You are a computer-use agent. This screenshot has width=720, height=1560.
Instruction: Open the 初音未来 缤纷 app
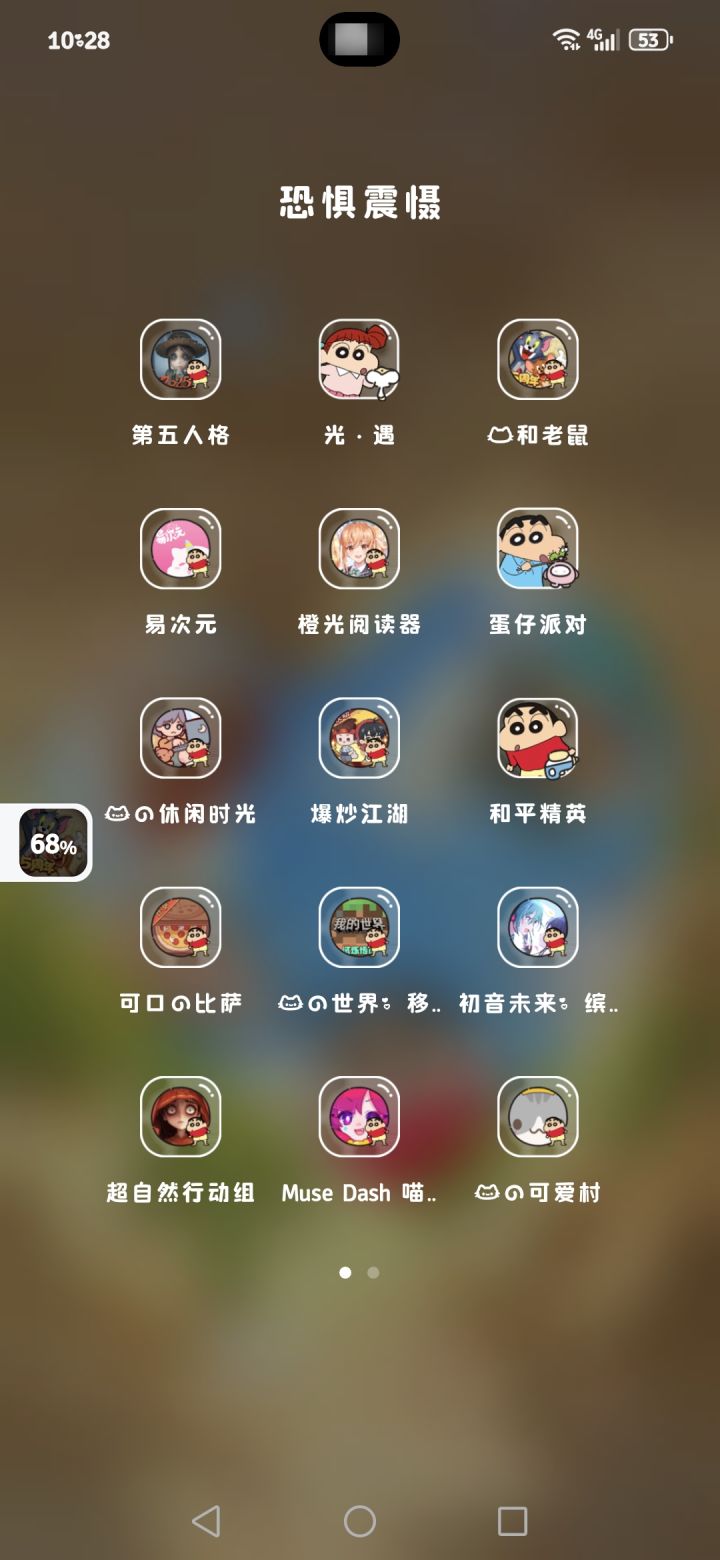pos(538,928)
